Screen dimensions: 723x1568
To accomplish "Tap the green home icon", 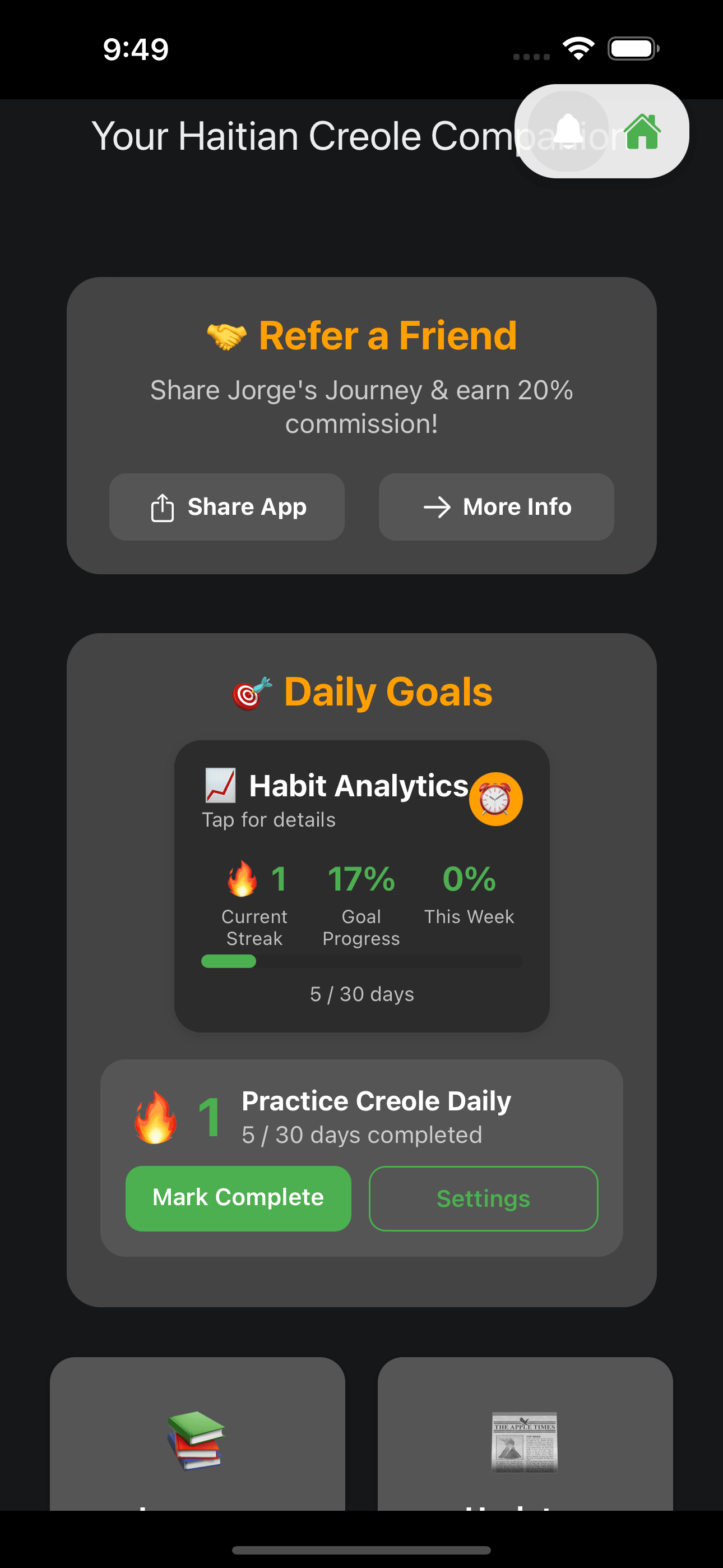I will click(x=642, y=131).
